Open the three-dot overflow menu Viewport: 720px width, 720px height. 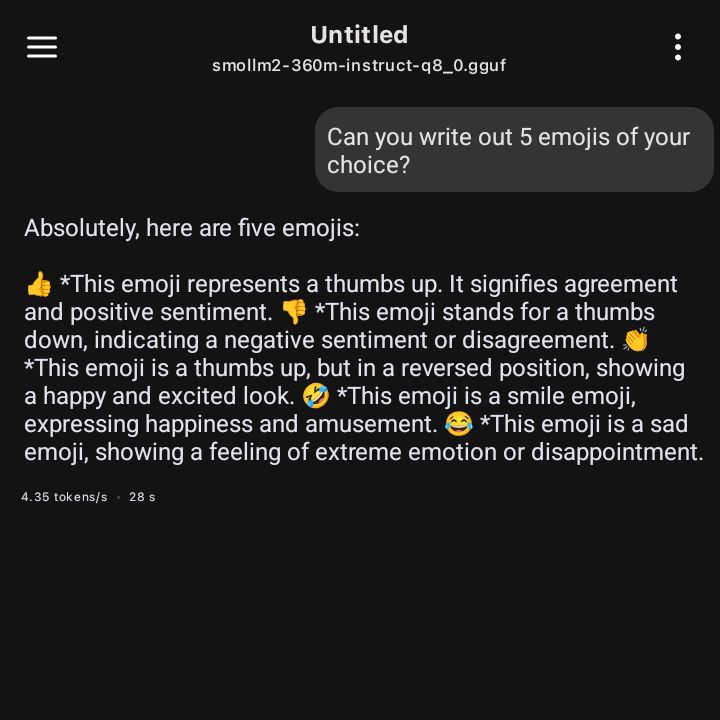click(678, 47)
